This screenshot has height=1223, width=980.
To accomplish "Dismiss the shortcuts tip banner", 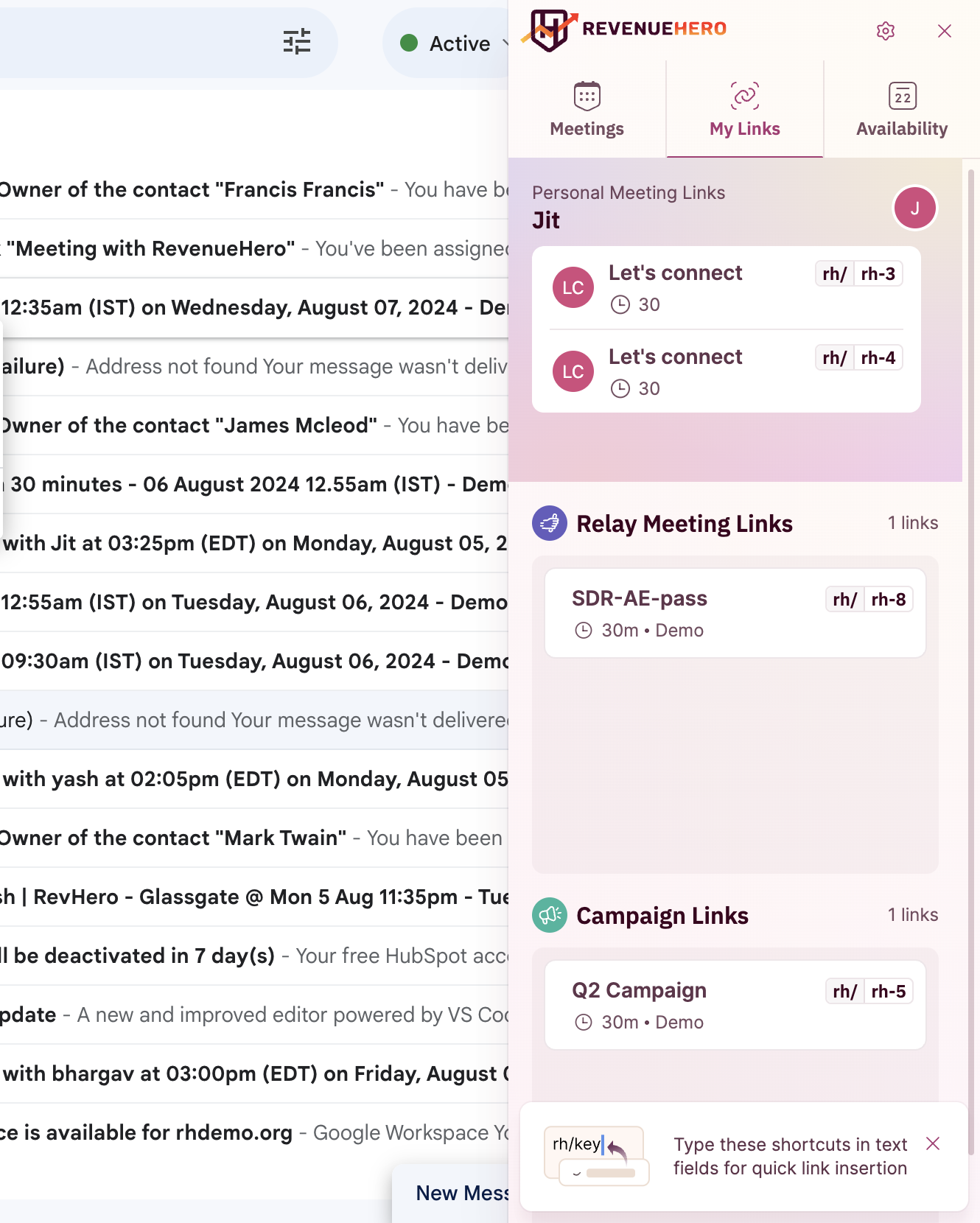I will click(933, 1143).
